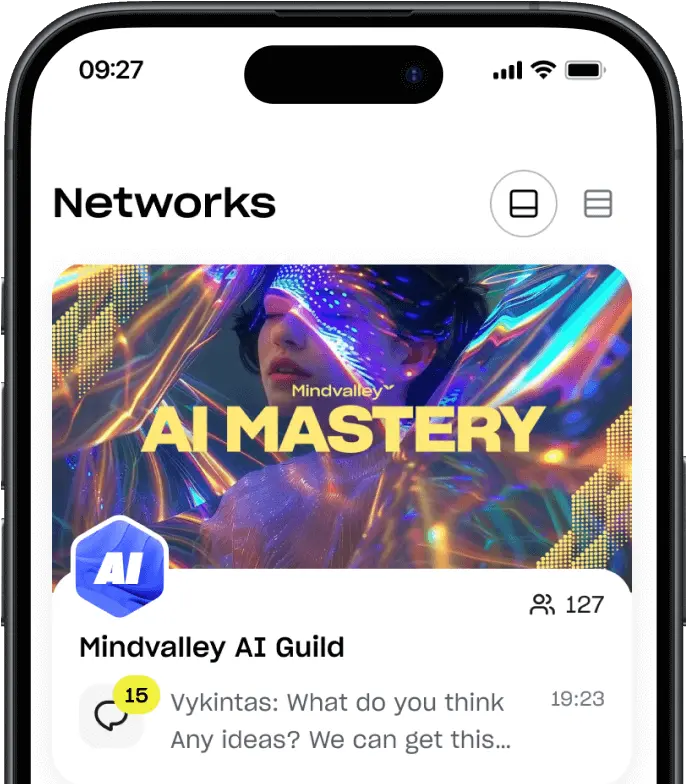Switch to the card layout view

[x=523, y=204]
